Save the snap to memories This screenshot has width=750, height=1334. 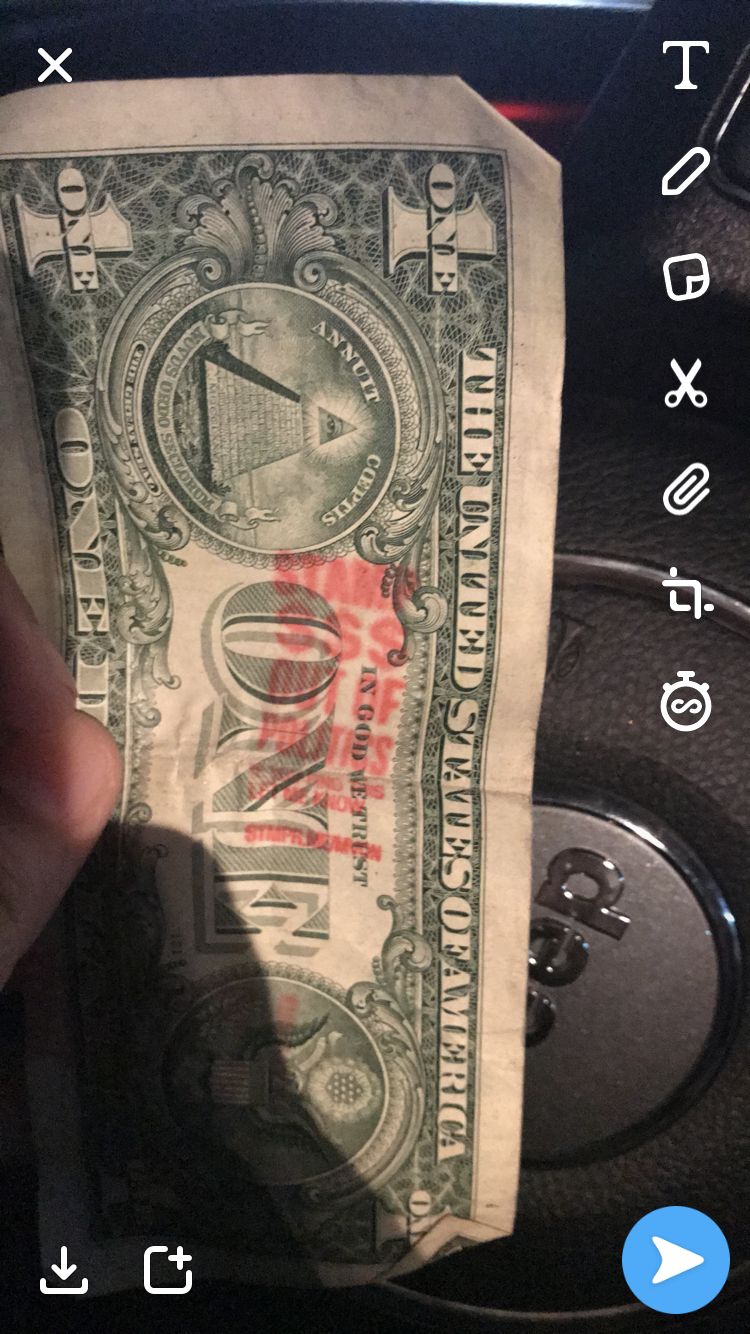64,1270
